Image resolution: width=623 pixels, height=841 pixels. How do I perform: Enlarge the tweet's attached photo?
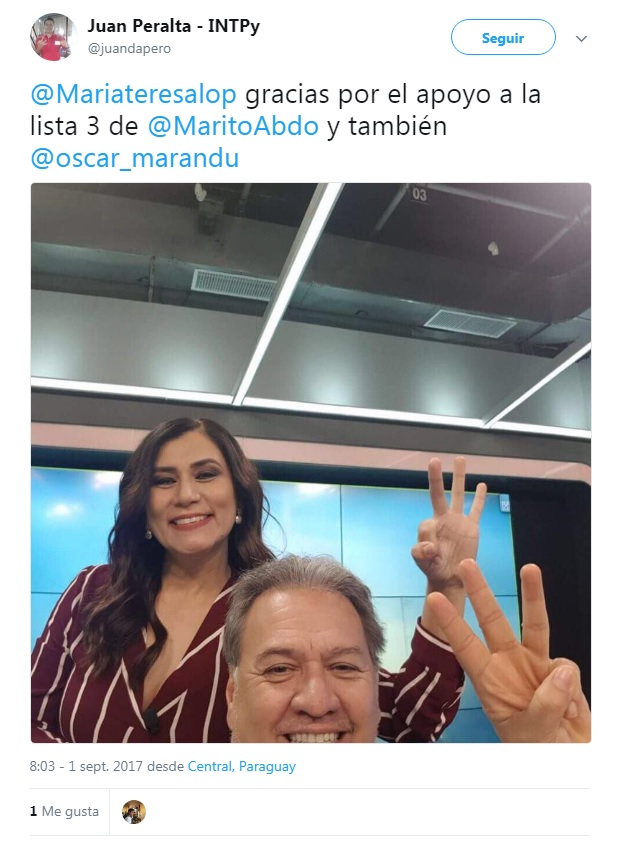(311, 462)
